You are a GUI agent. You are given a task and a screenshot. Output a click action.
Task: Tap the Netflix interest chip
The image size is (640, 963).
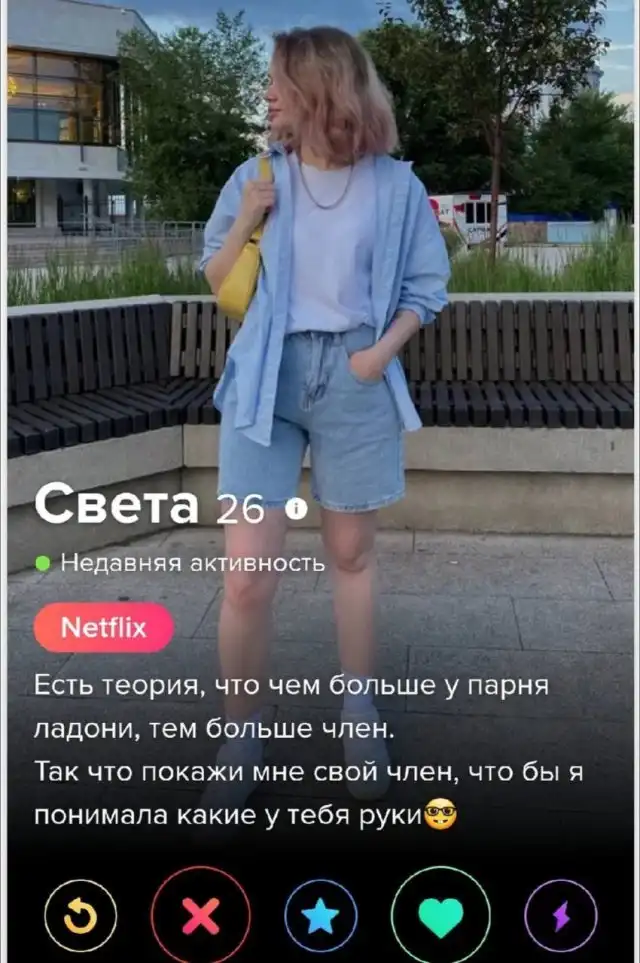point(104,628)
